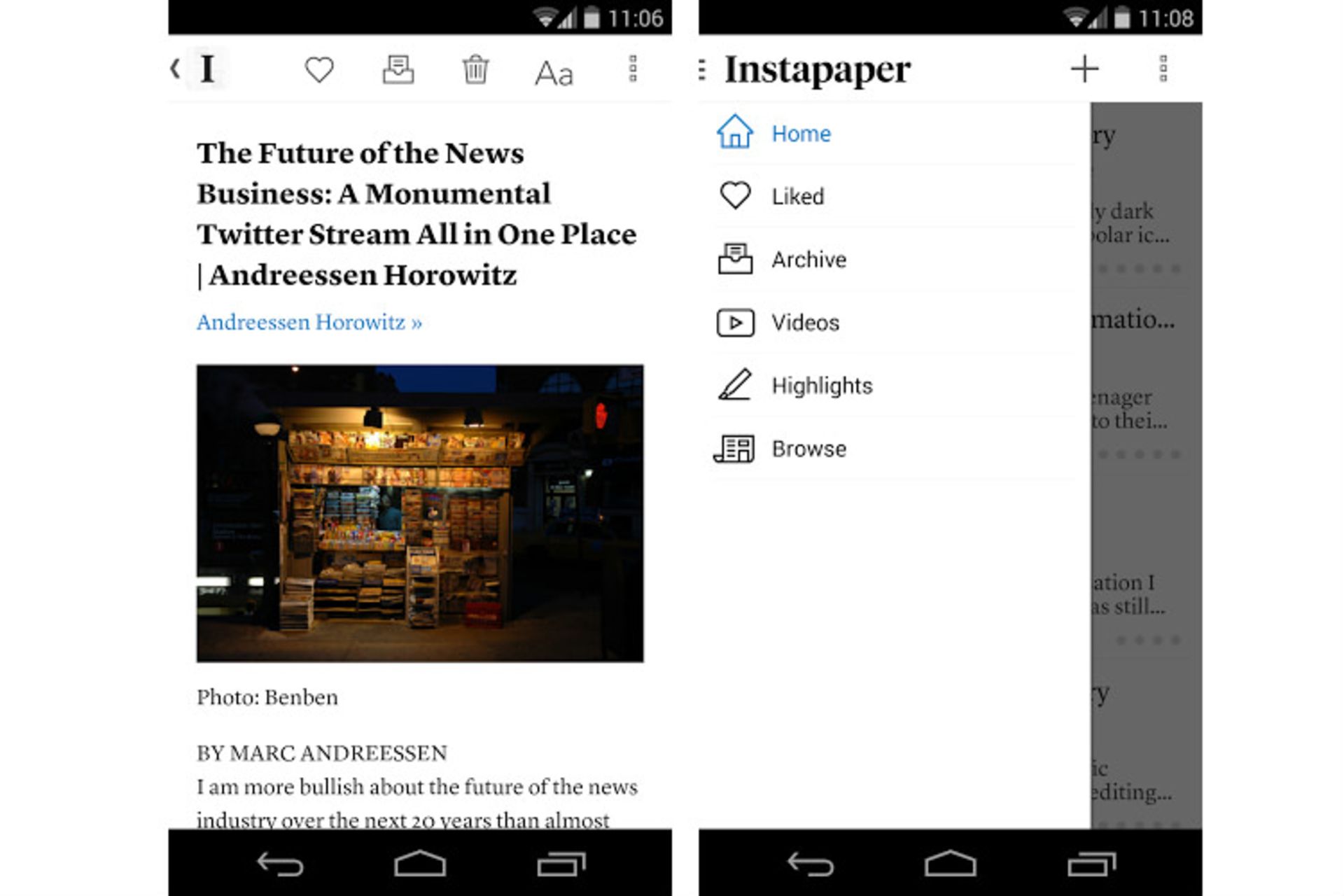Close the drawer beside the Instapaper title

coord(702,69)
